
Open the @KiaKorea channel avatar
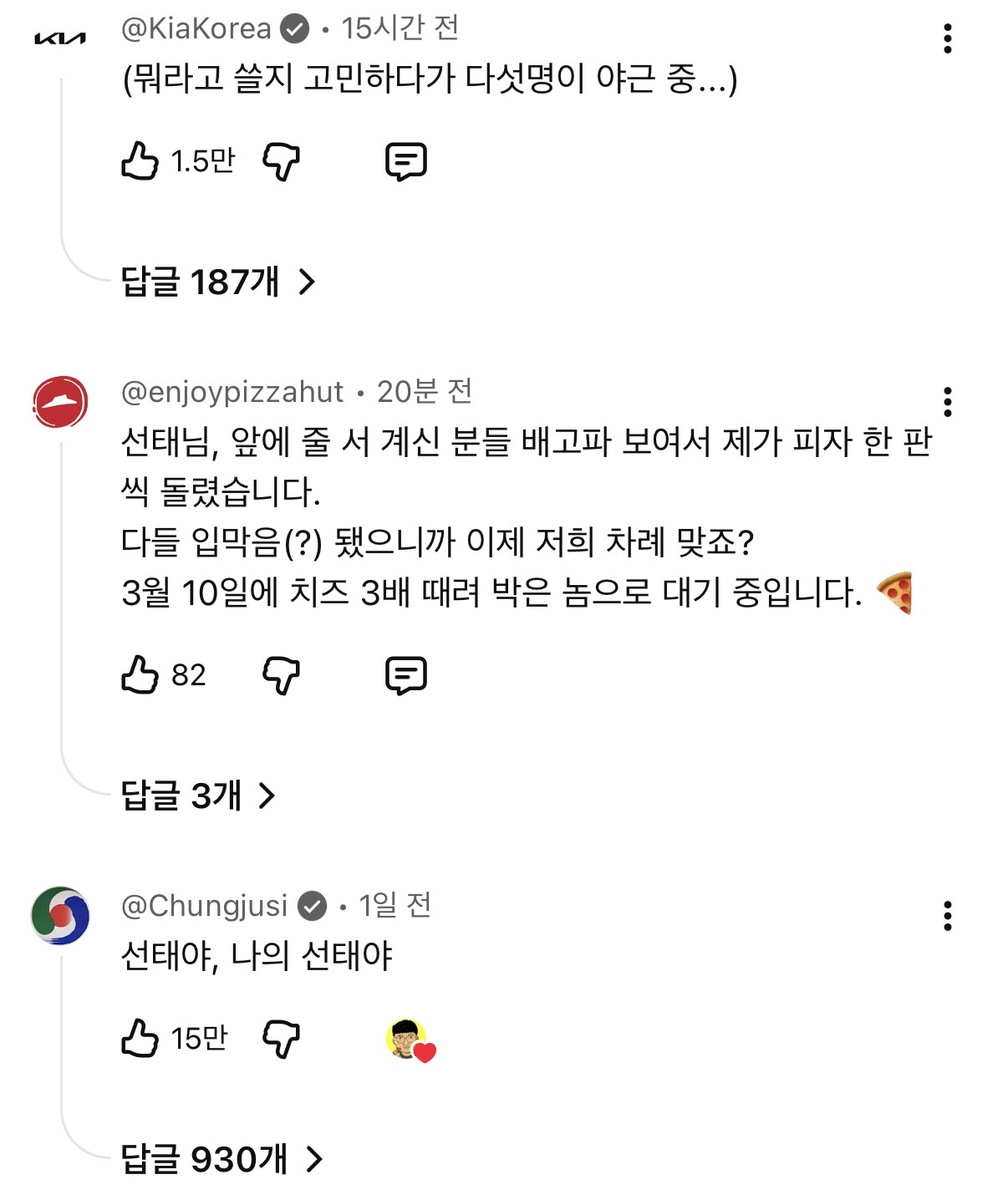click(60, 38)
